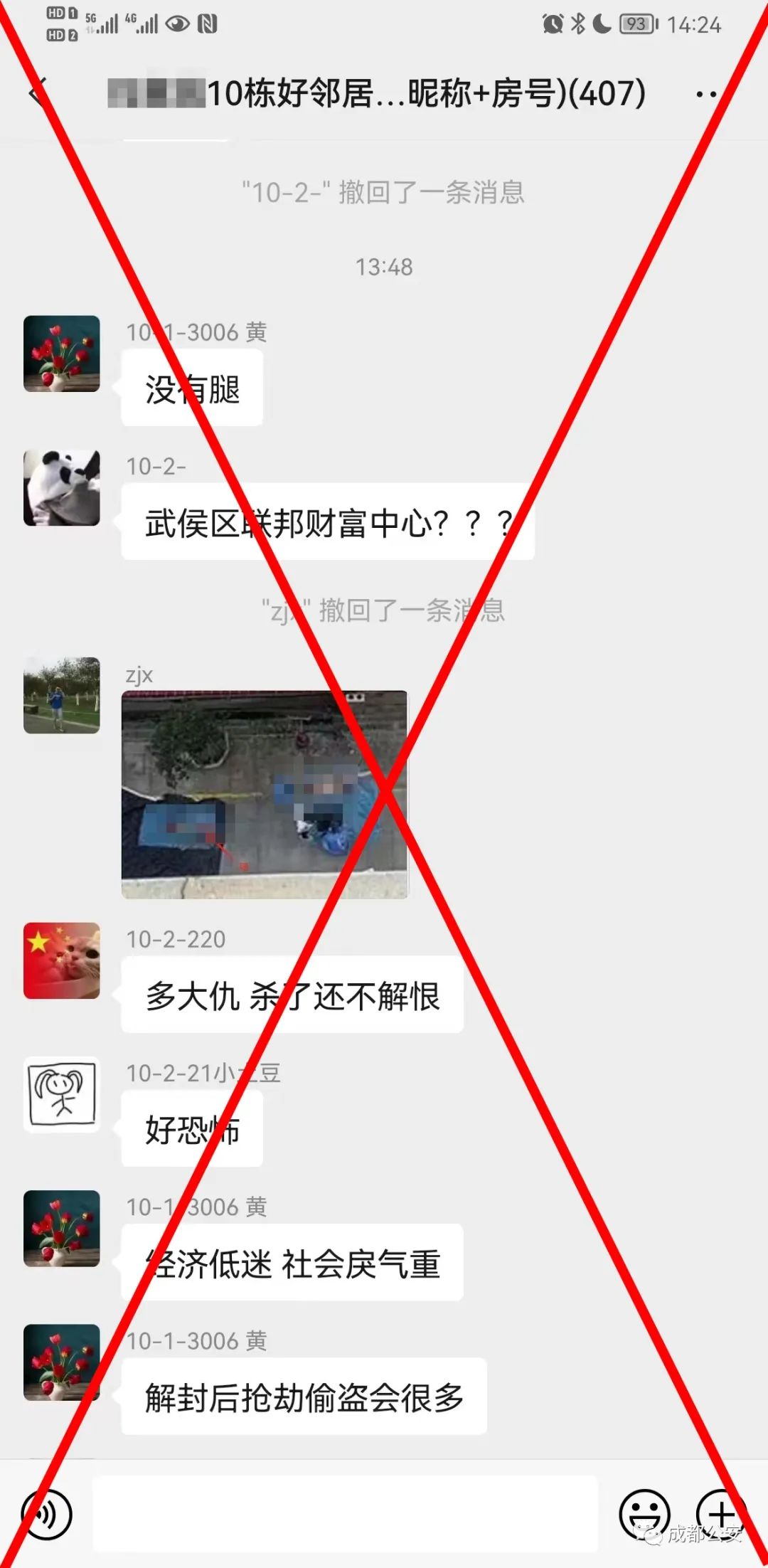This screenshot has width=768, height=1568.
Task: Open the panda avatar of user 10-2-
Action: pyautogui.click(x=62, y=488)
